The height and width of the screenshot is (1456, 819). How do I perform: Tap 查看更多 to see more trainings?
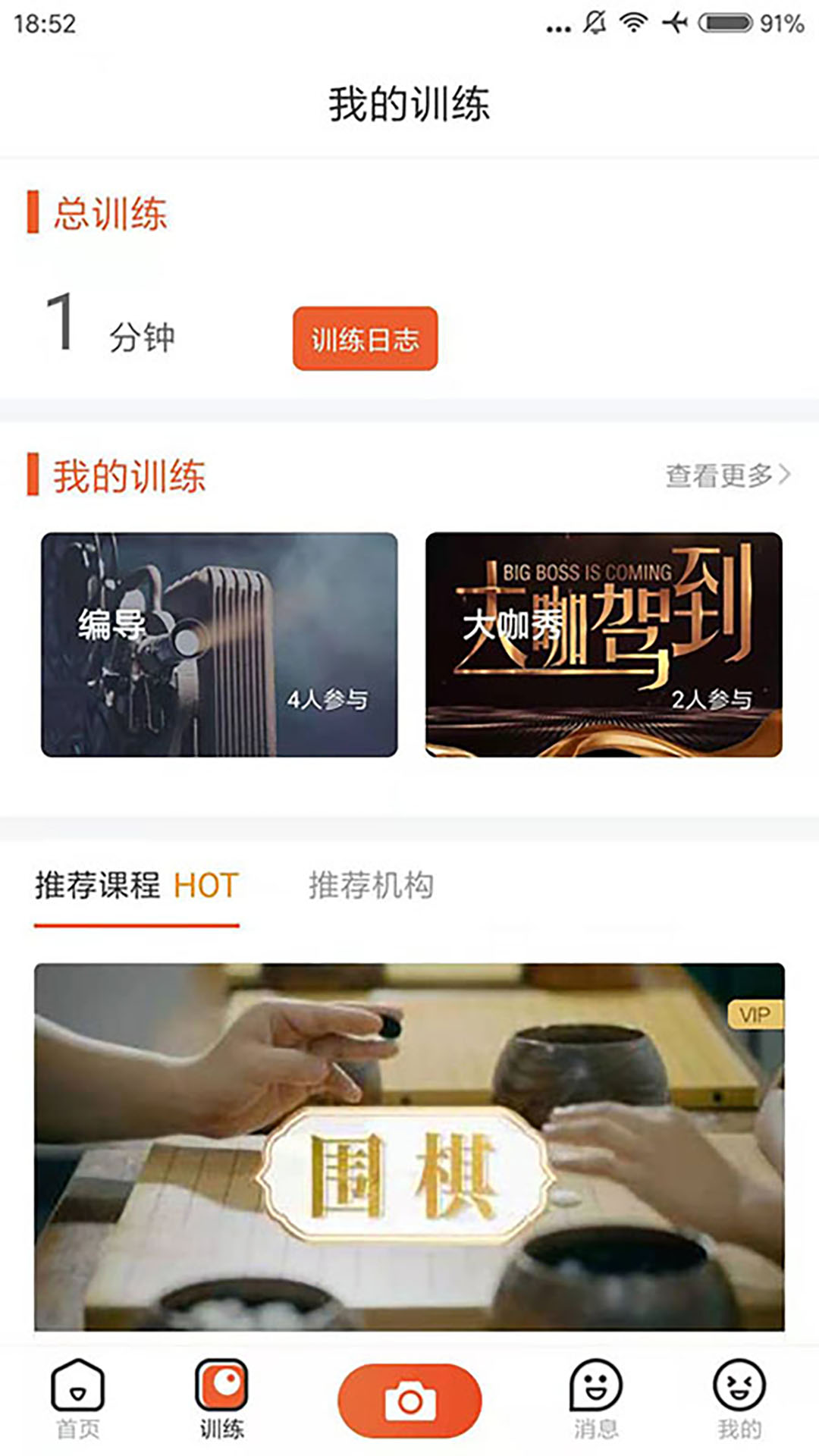coord(728,475)
